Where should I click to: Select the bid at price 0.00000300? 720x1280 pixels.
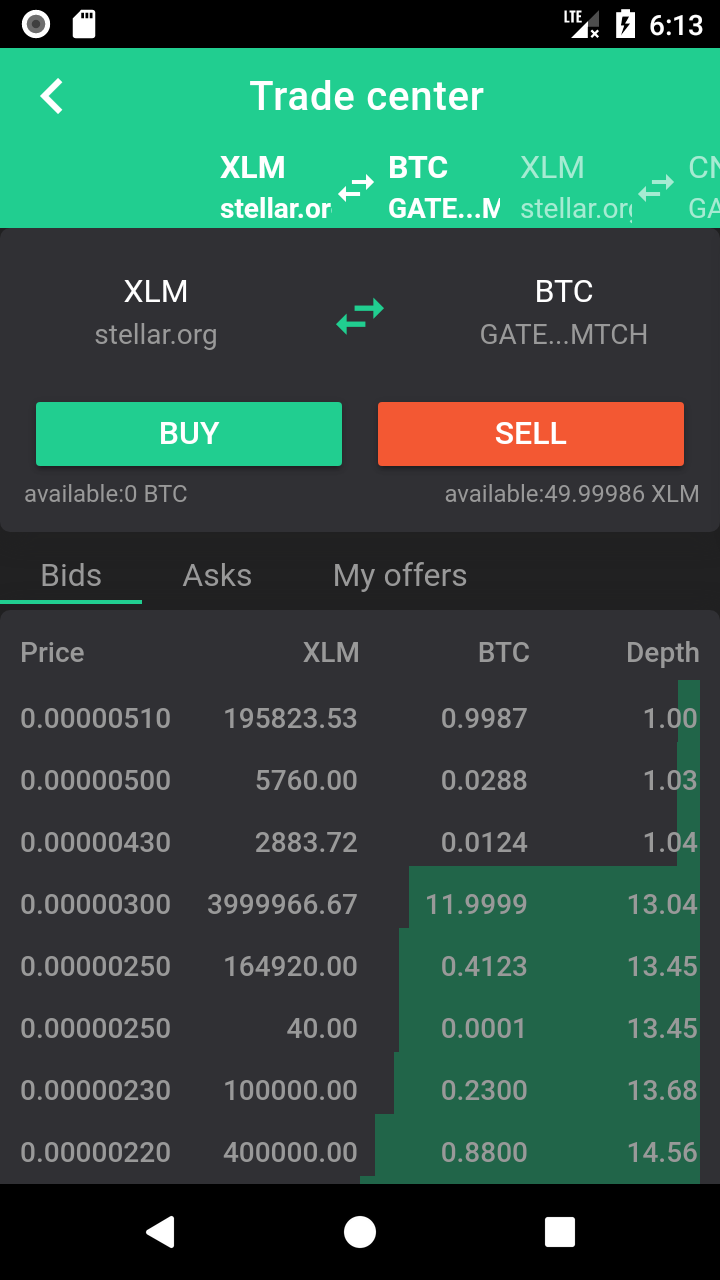[x=358, y=904]
